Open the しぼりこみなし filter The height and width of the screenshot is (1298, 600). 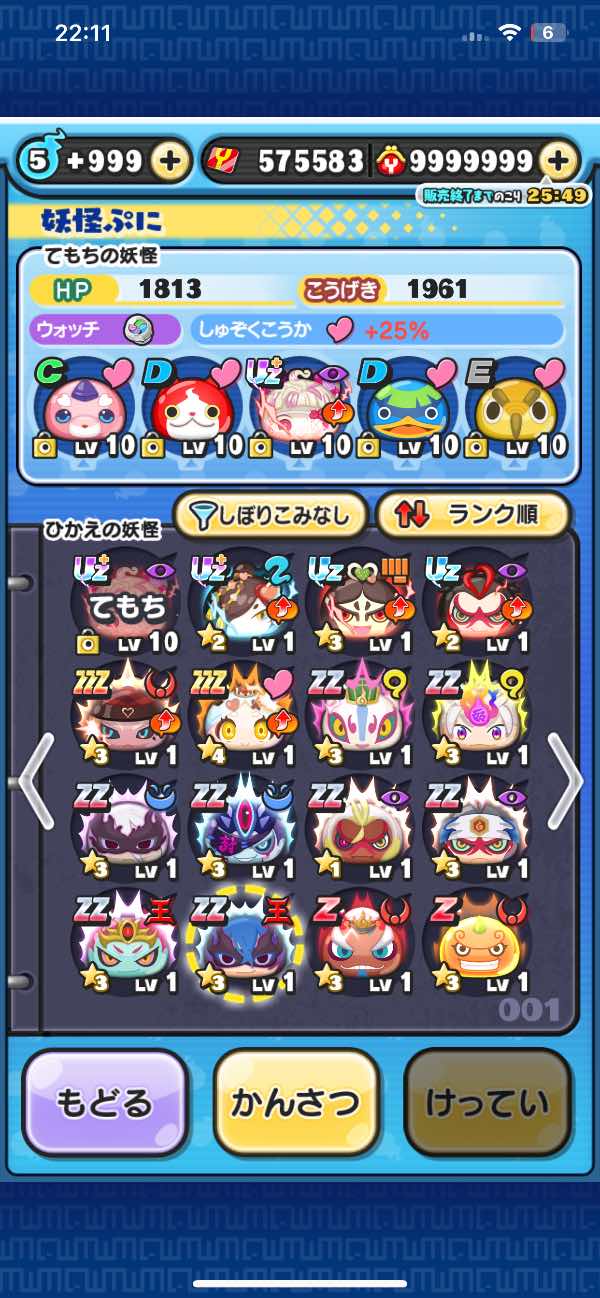point(269,516)
